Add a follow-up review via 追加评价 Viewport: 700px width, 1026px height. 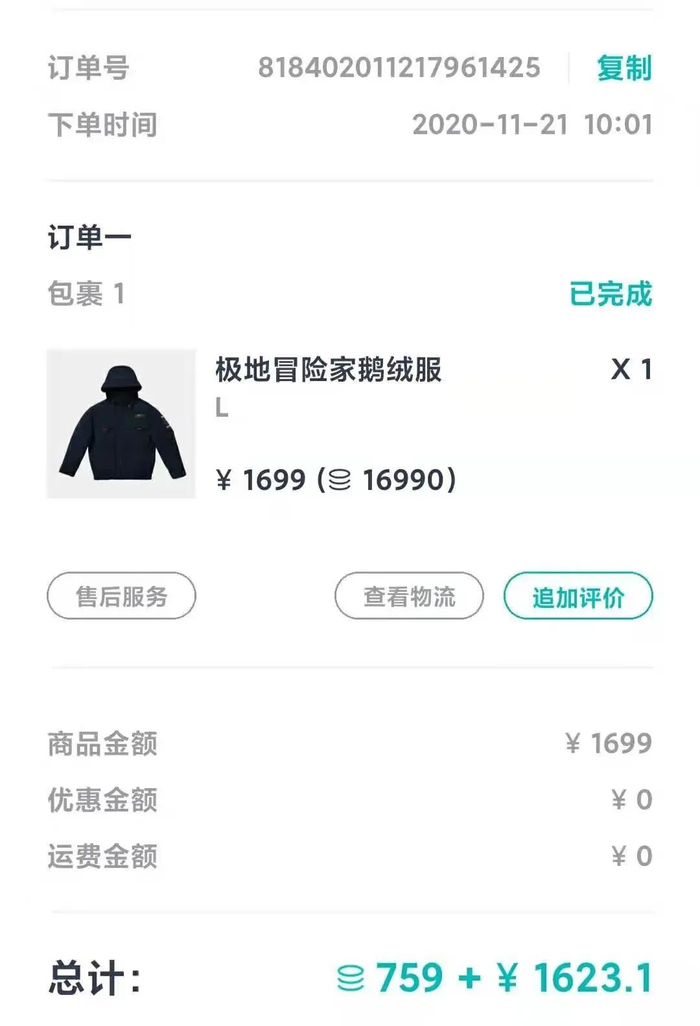coord(578,596)
